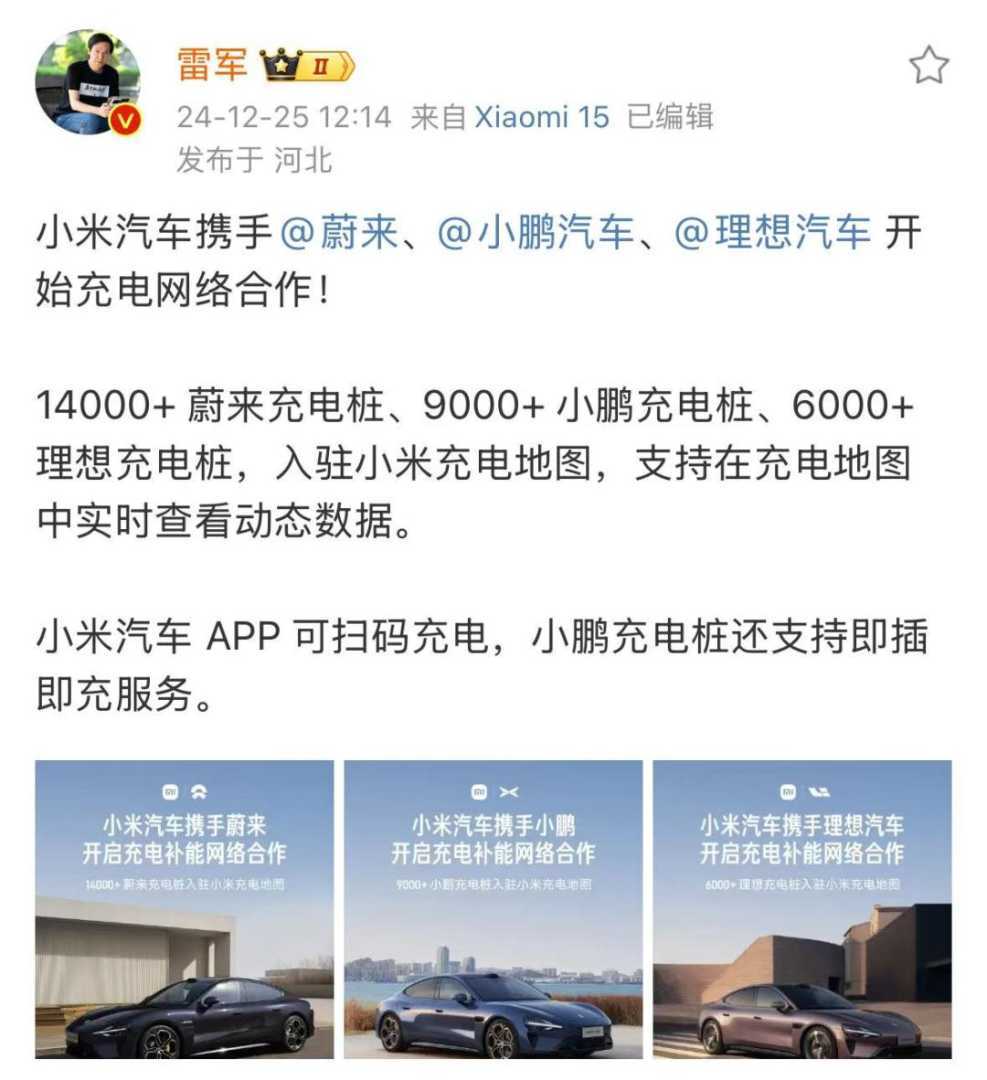Open the 雷军 username link
Image resolution: width=987 pixels, height=1080 pixels.
pos(210,66)
